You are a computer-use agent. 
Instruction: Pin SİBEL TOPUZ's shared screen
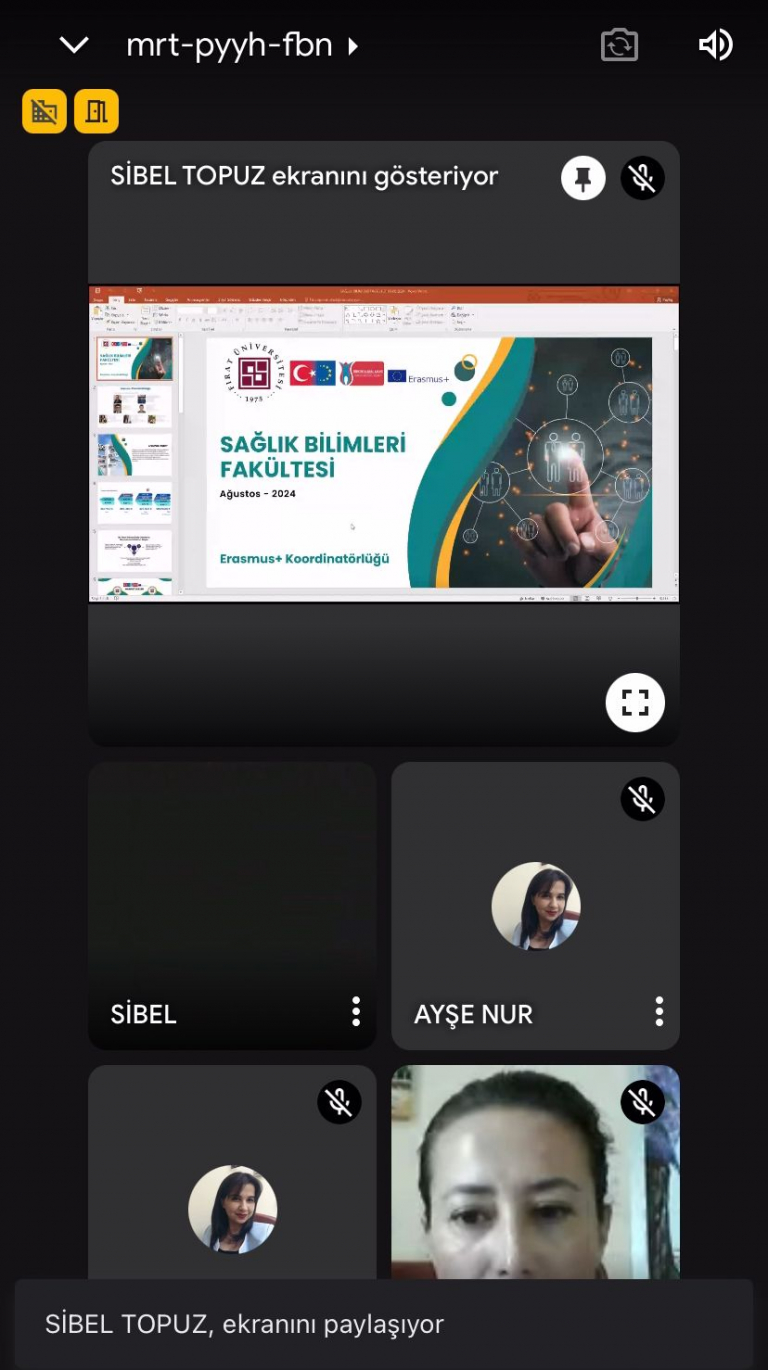click(583, 179)
